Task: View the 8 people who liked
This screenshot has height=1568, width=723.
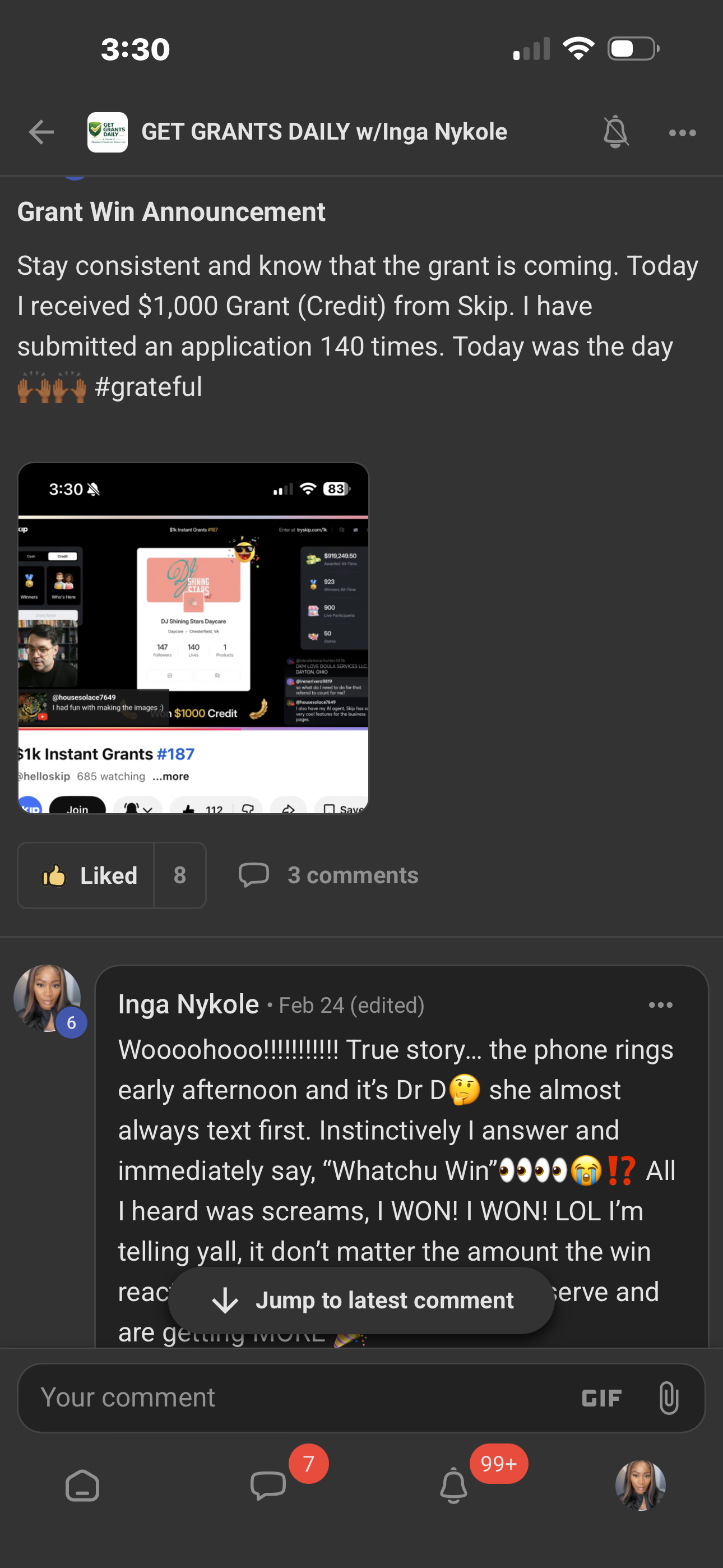Action: (x=179, y=875)
